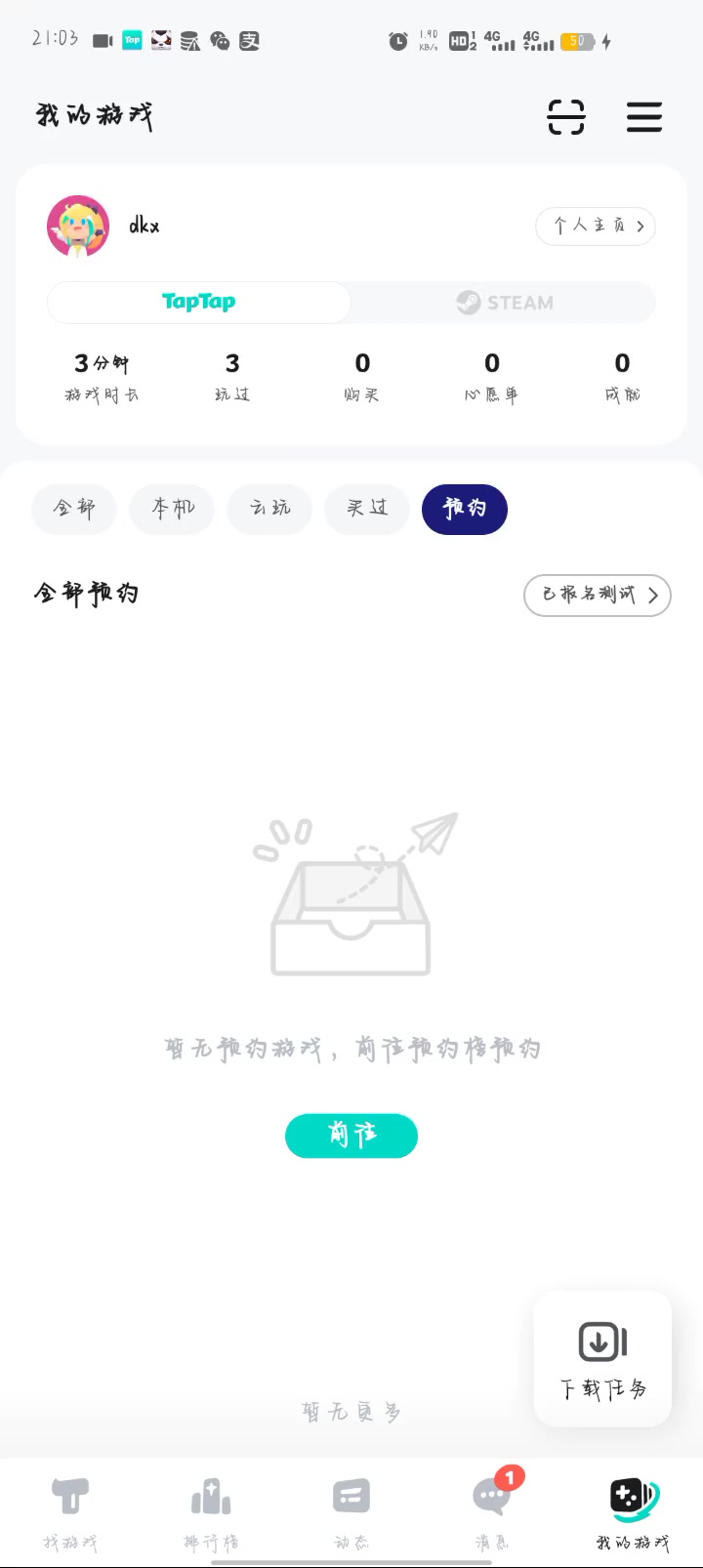Switch to 排行榜 tab
The height and width of the screenshot is (1568, 703).
[x=211, y=1513]
